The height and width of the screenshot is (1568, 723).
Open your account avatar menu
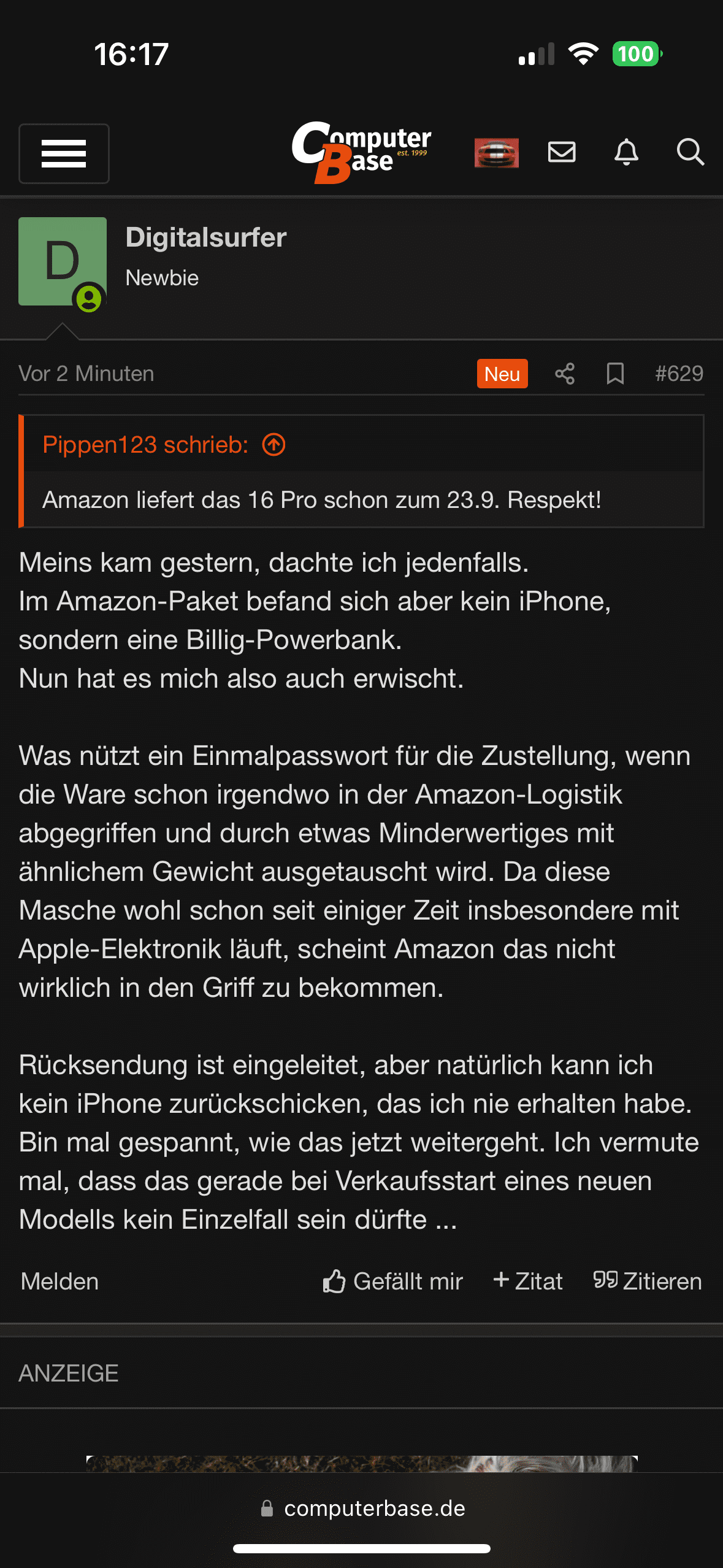click(x=496, y=153)
